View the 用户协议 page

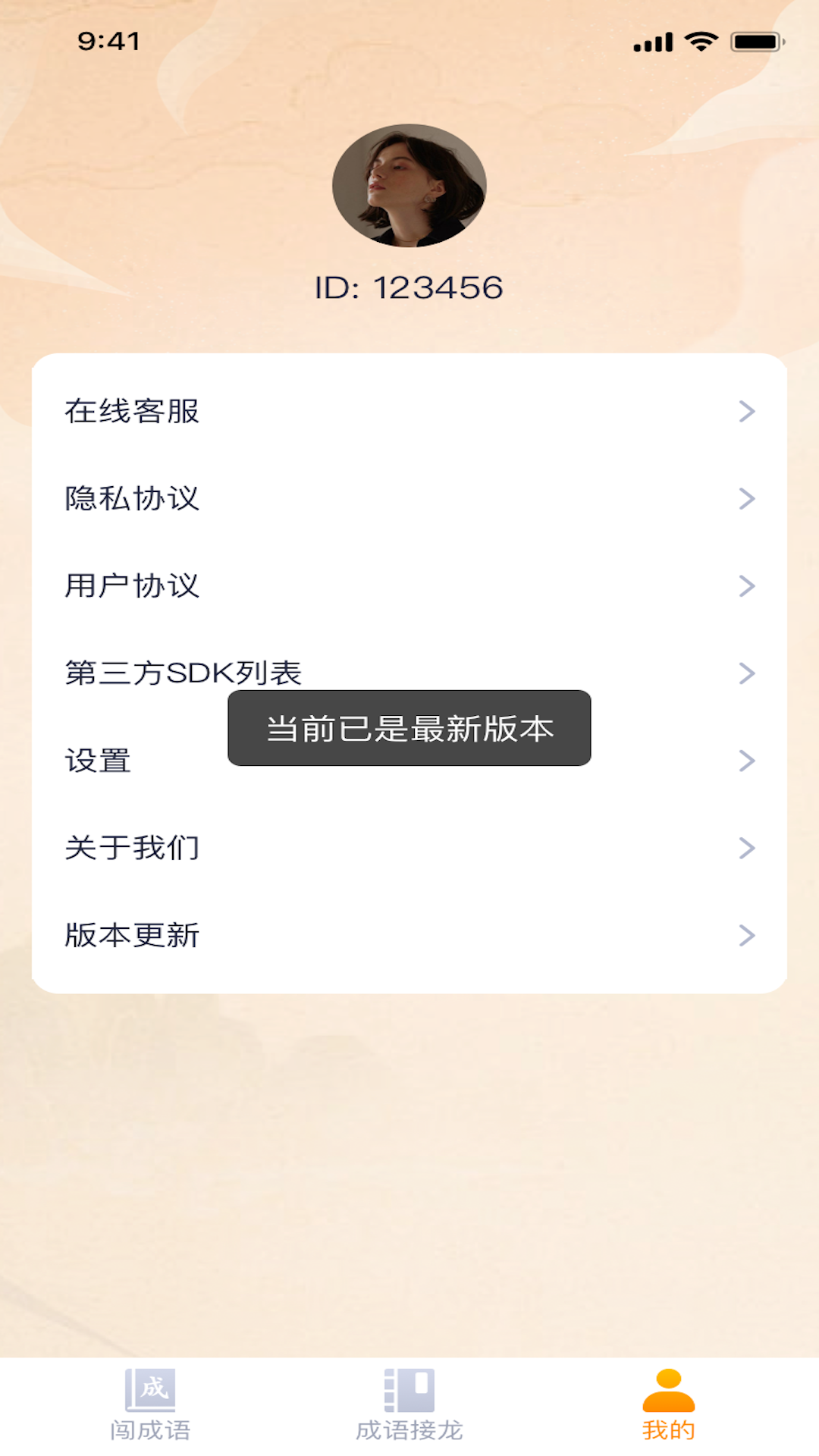pyautogui.click(x=409, y=585)
